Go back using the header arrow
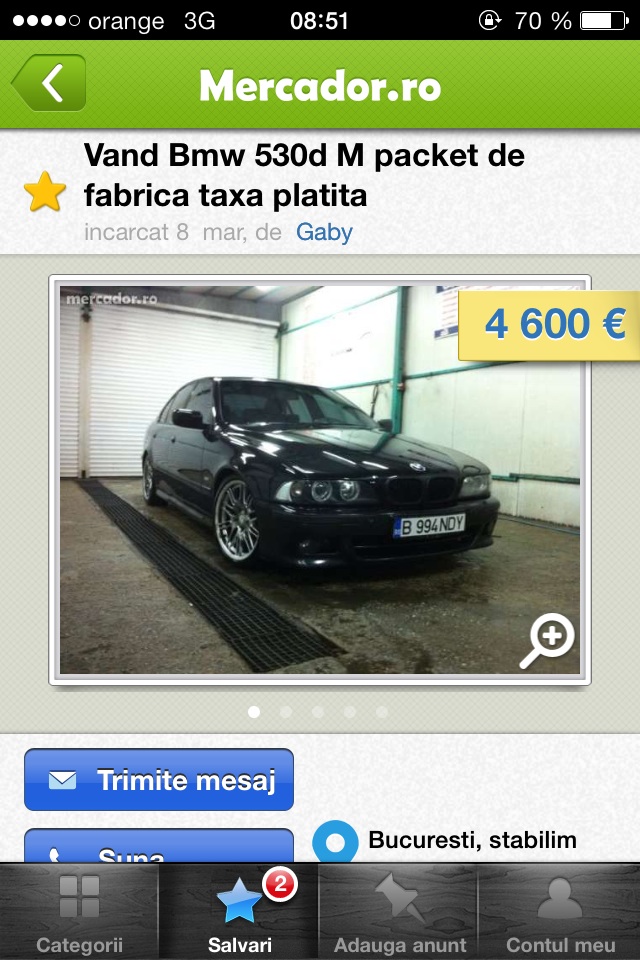This screenshot has width=640, height=960. pyautogui.click(x=49, y=84)
